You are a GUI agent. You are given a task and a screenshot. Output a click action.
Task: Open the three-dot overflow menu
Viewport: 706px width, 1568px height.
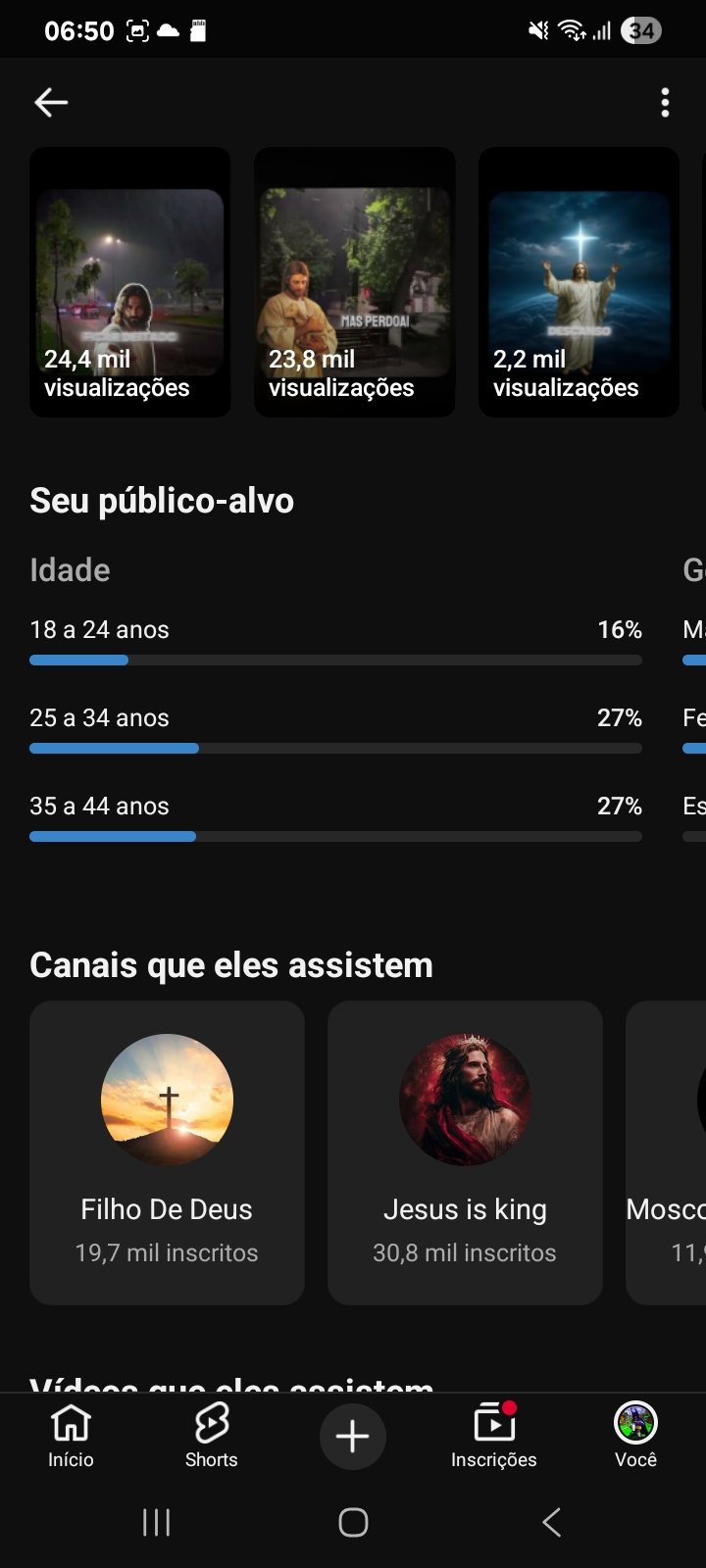tap(665, 102)
